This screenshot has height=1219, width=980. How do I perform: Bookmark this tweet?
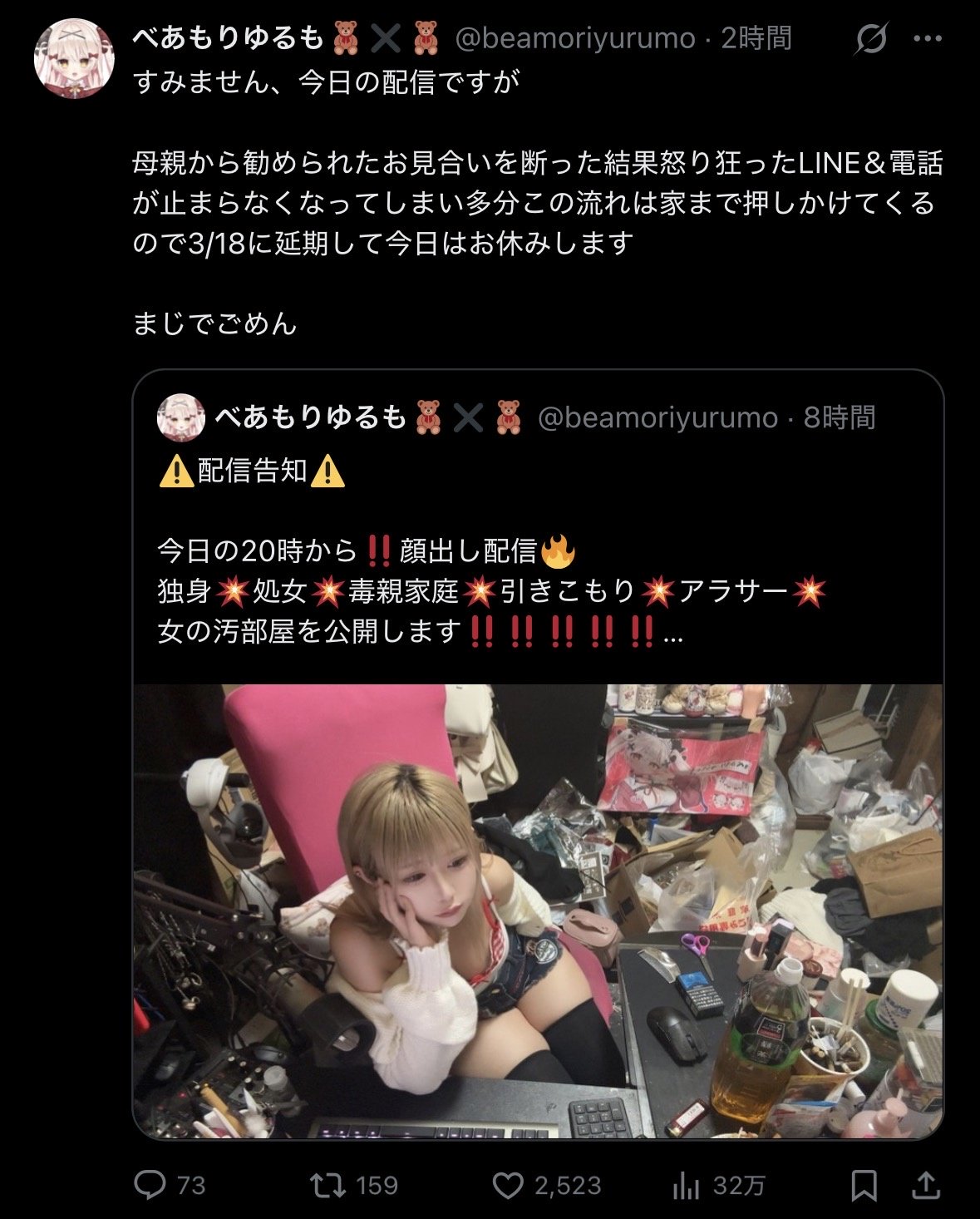(x=864, y=1185)
